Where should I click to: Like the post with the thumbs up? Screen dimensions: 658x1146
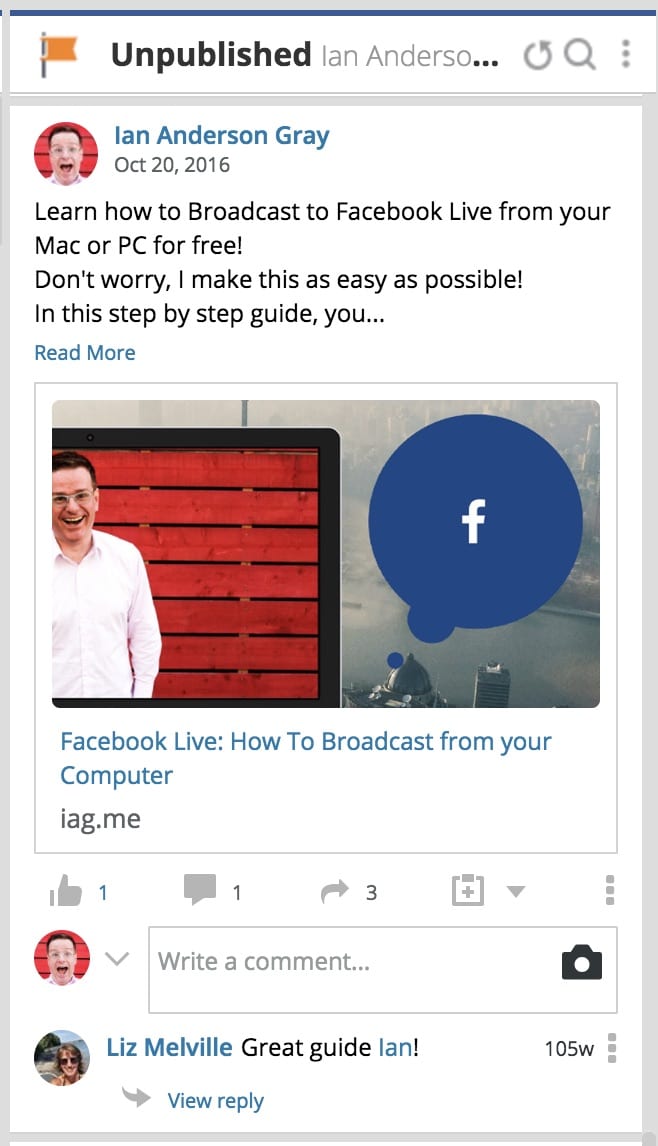[66, 891]
